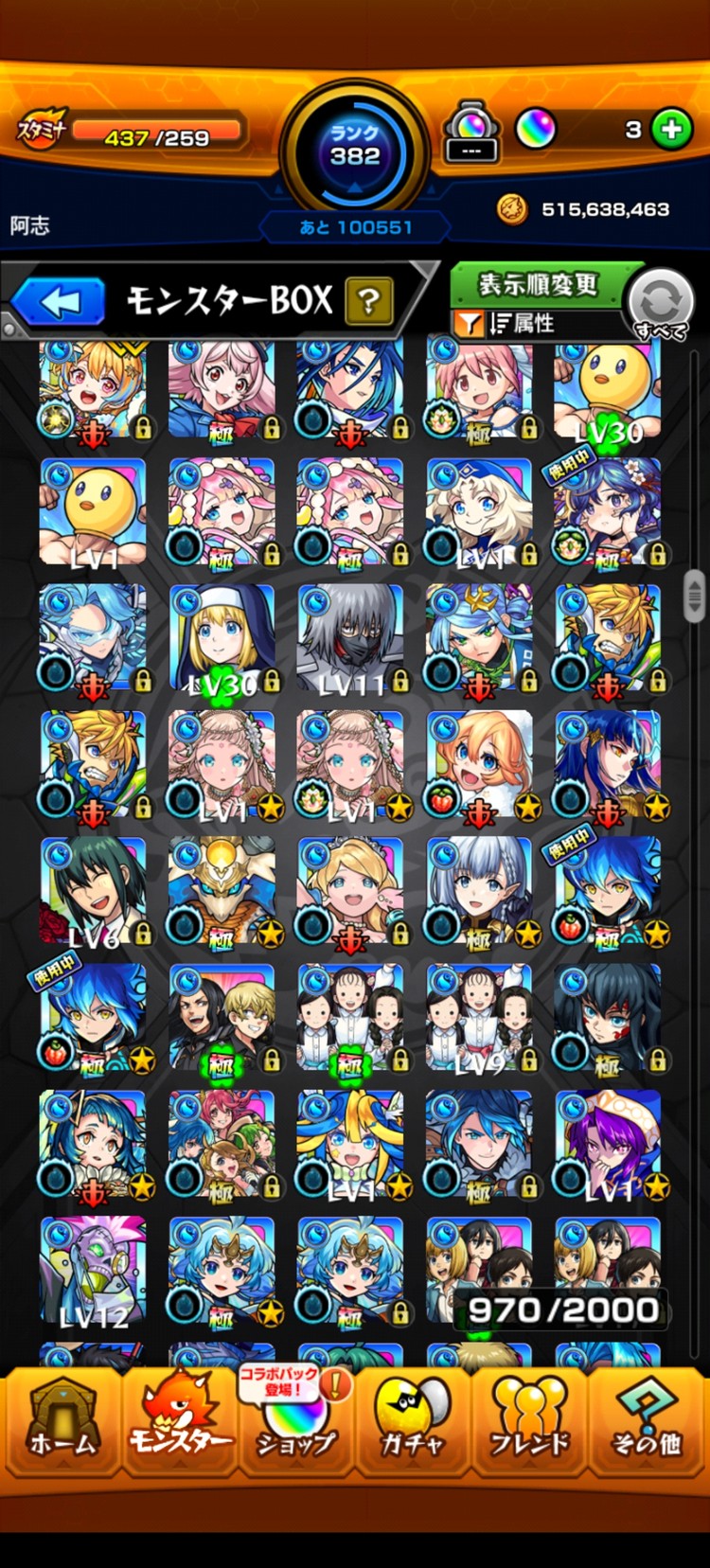Open the purple-haired monster tile
Screen dimensions: 710x1568
608,1144
